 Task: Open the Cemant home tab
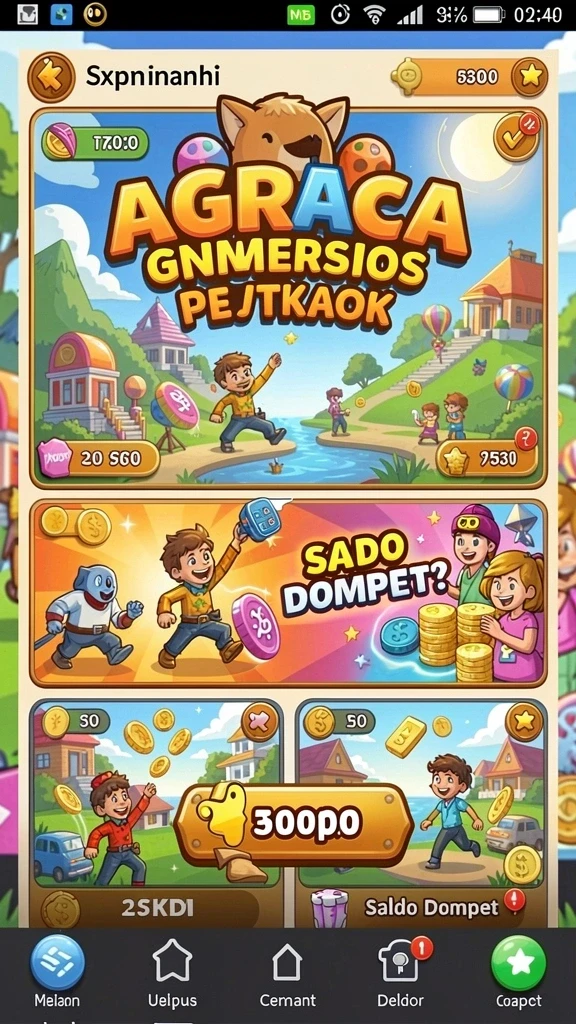[x=287, y=974]
